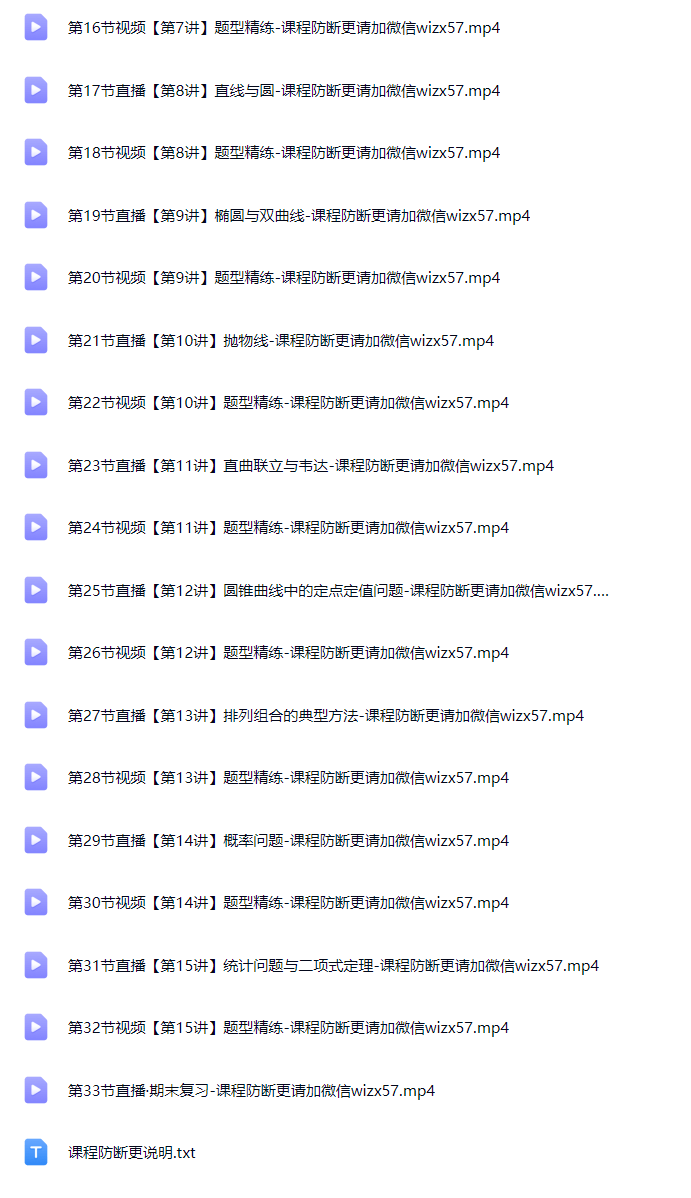This screenshot has width=691, height=1198.
Task: Open 第21节直播 抛物线 video
Action: click(281, 341)
